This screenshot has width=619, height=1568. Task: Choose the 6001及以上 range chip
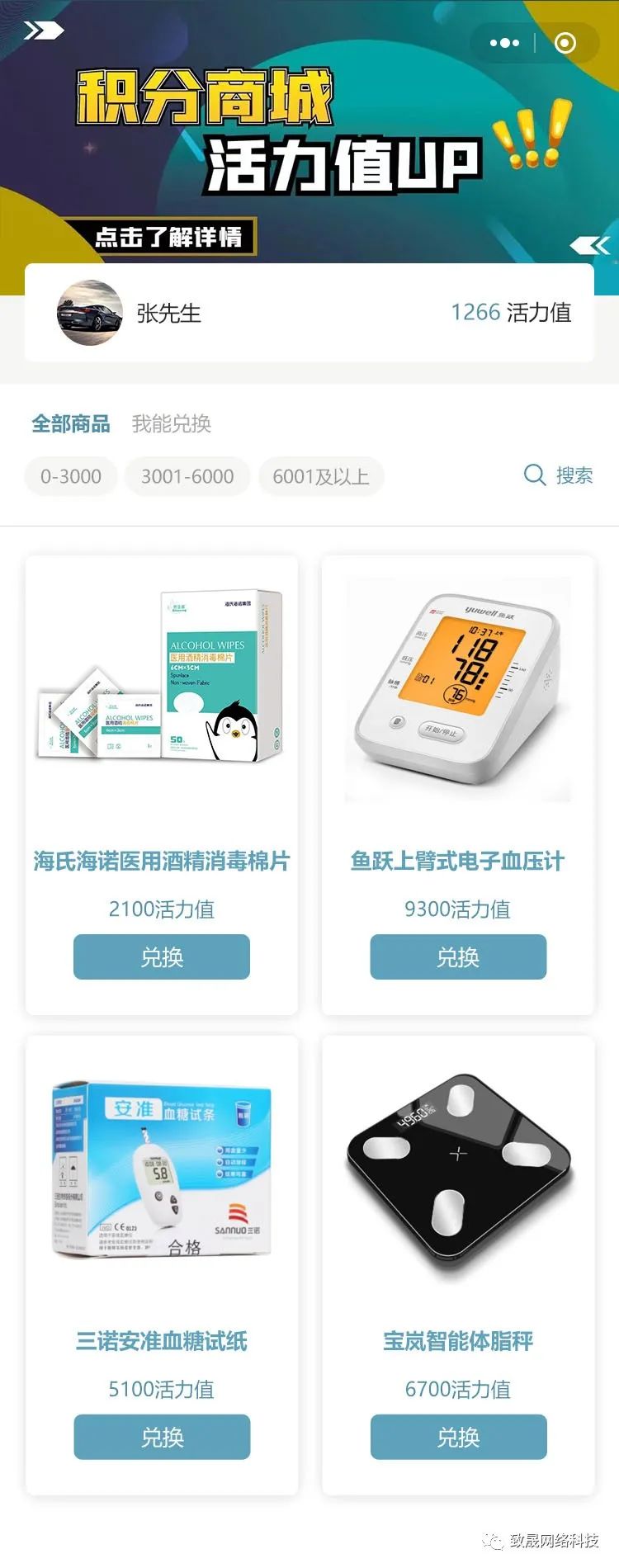click(x=321, y=476)
